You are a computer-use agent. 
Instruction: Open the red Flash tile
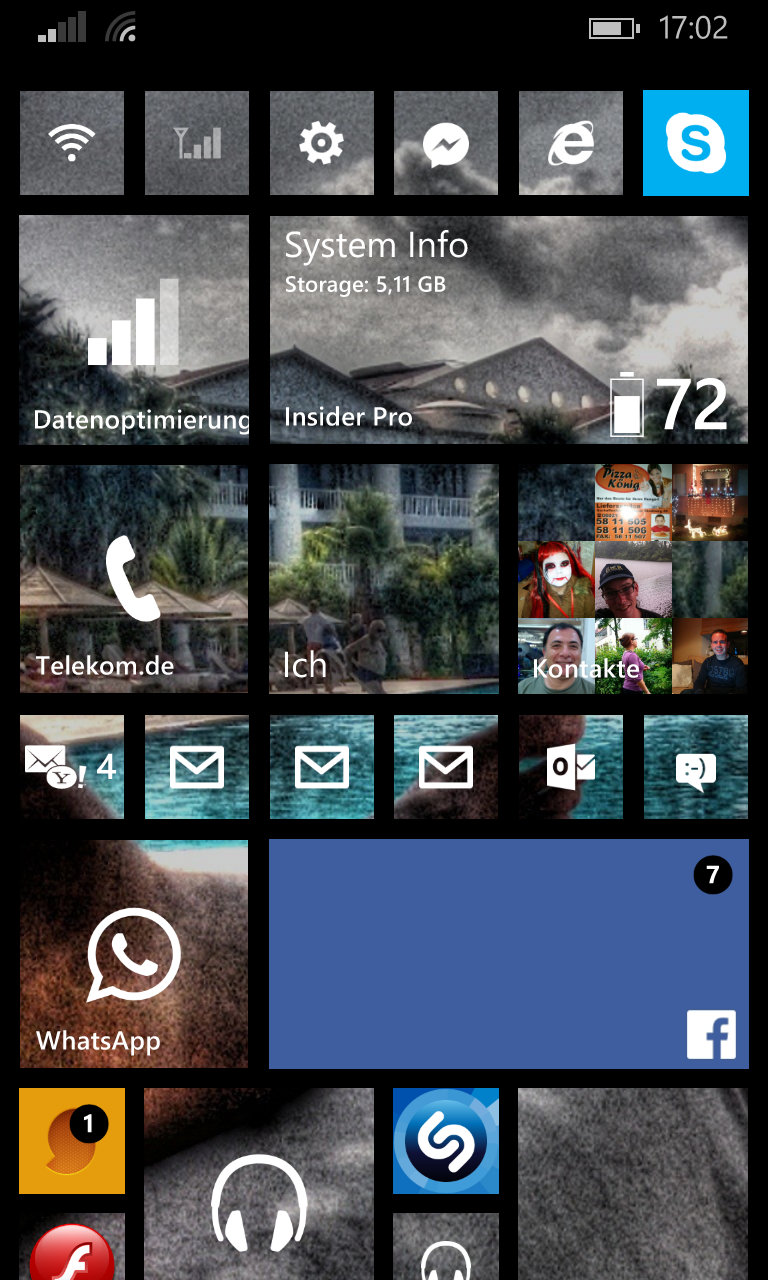[x=72, y=1247]
